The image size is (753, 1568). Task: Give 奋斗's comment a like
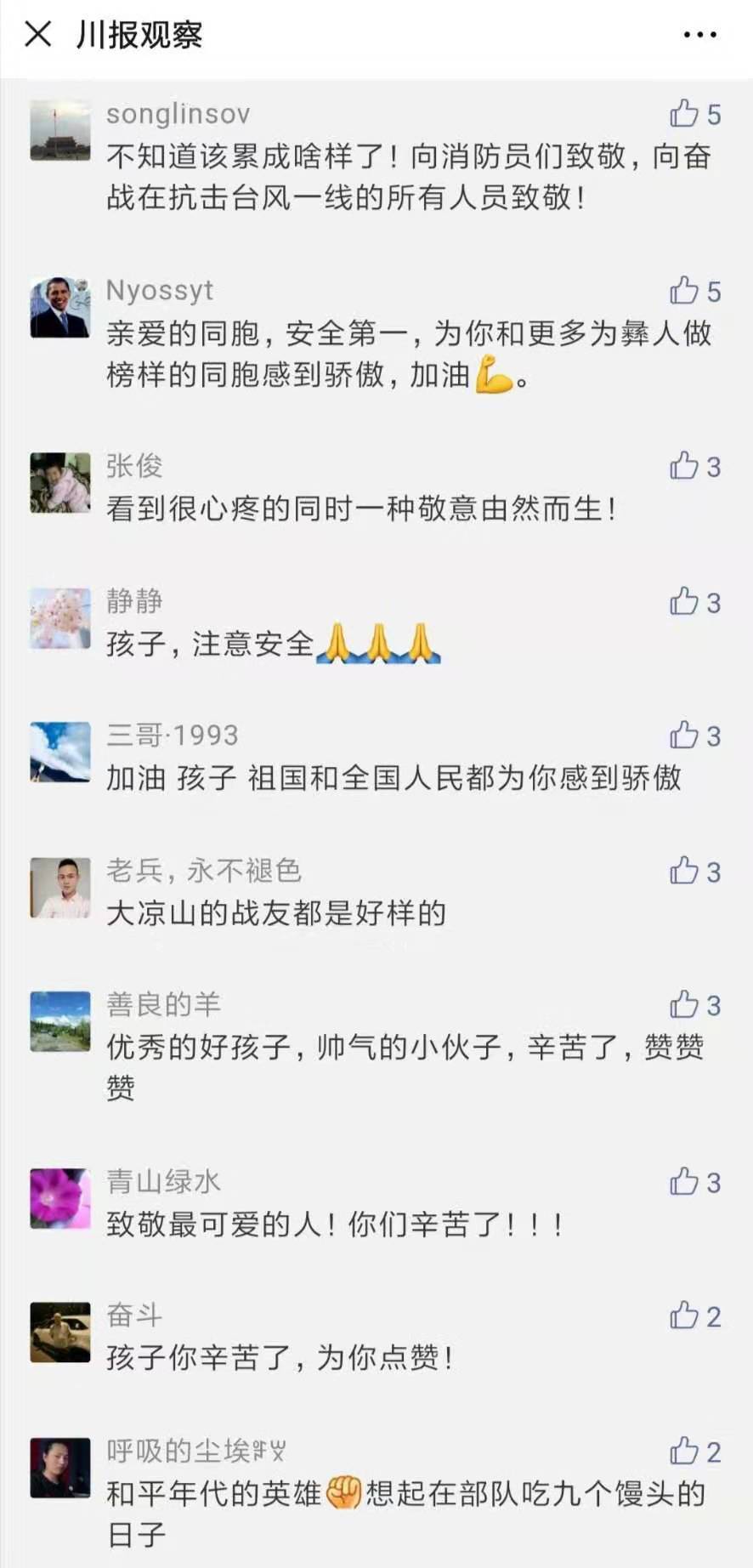(684, 1316)
